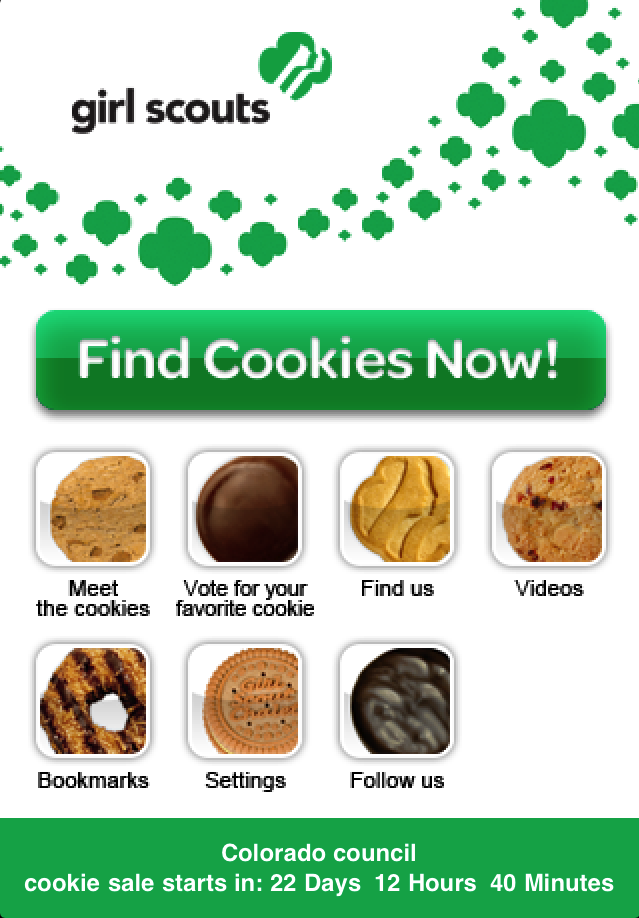The height and width of the screenshot is (918, 639).
Task: Open Meet the cookies
Action: click(x=93, y=508)
